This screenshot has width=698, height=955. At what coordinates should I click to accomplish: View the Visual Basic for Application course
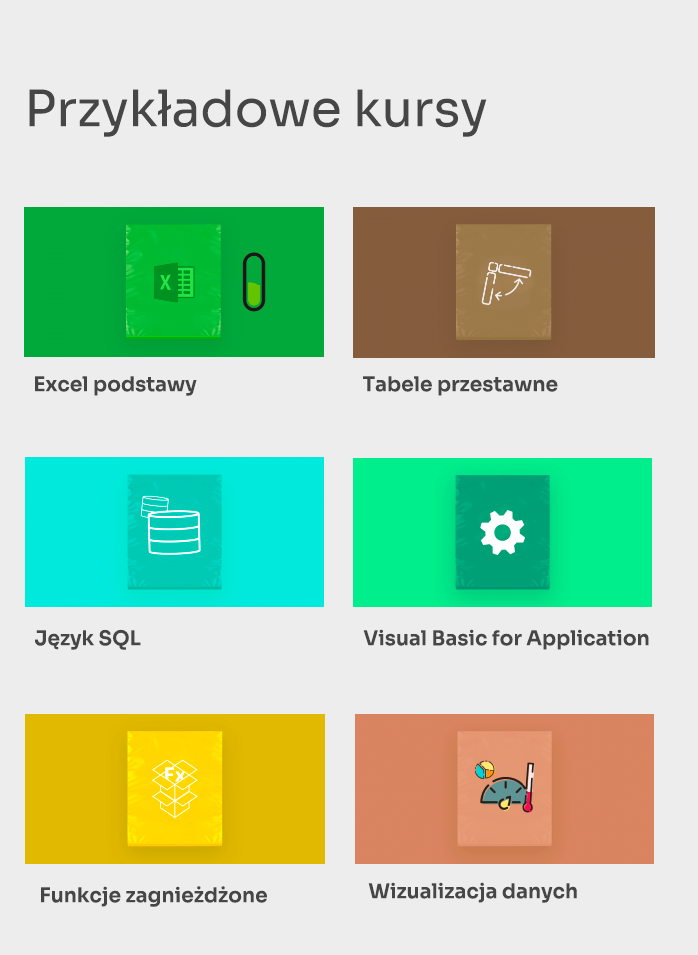[x=502, y=532]
